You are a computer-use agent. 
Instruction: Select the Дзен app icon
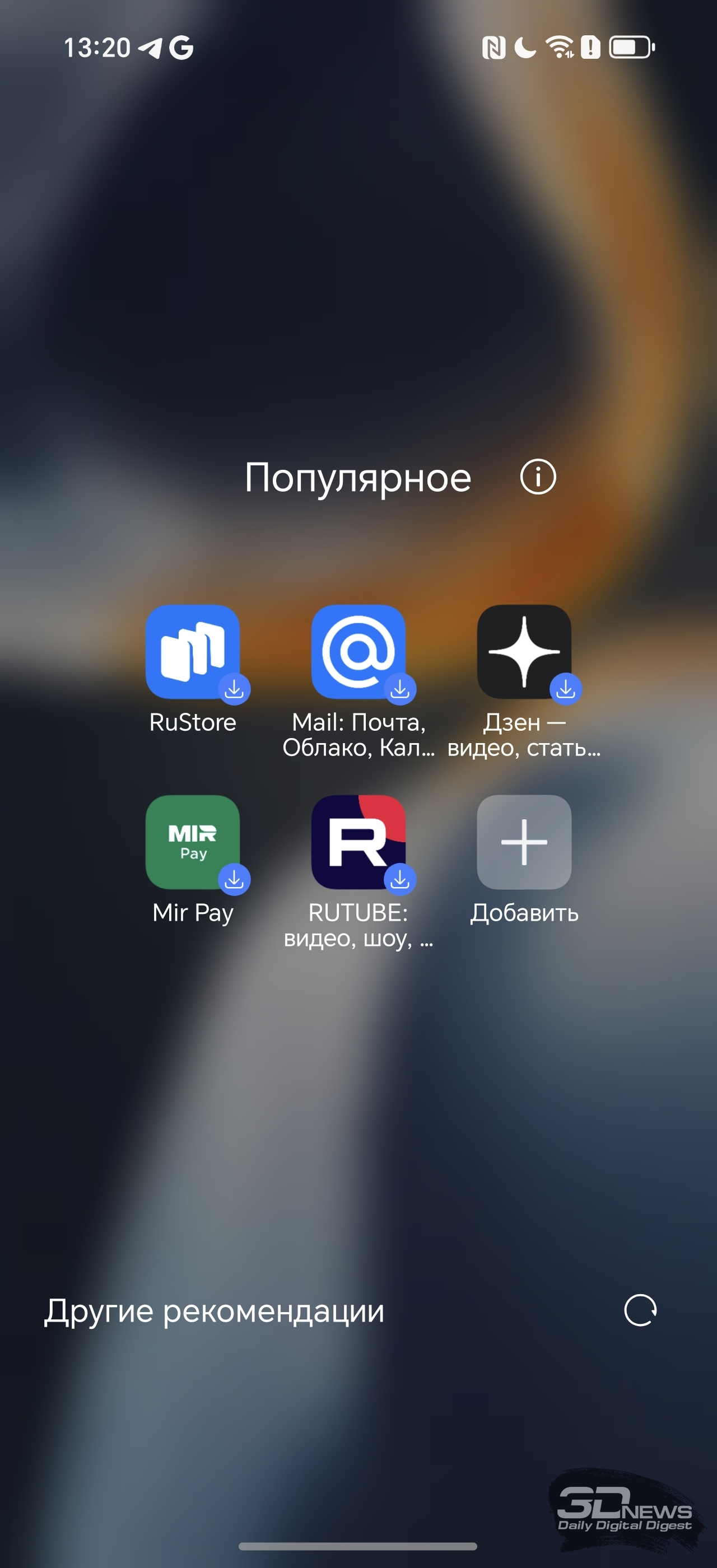point(524,652)
